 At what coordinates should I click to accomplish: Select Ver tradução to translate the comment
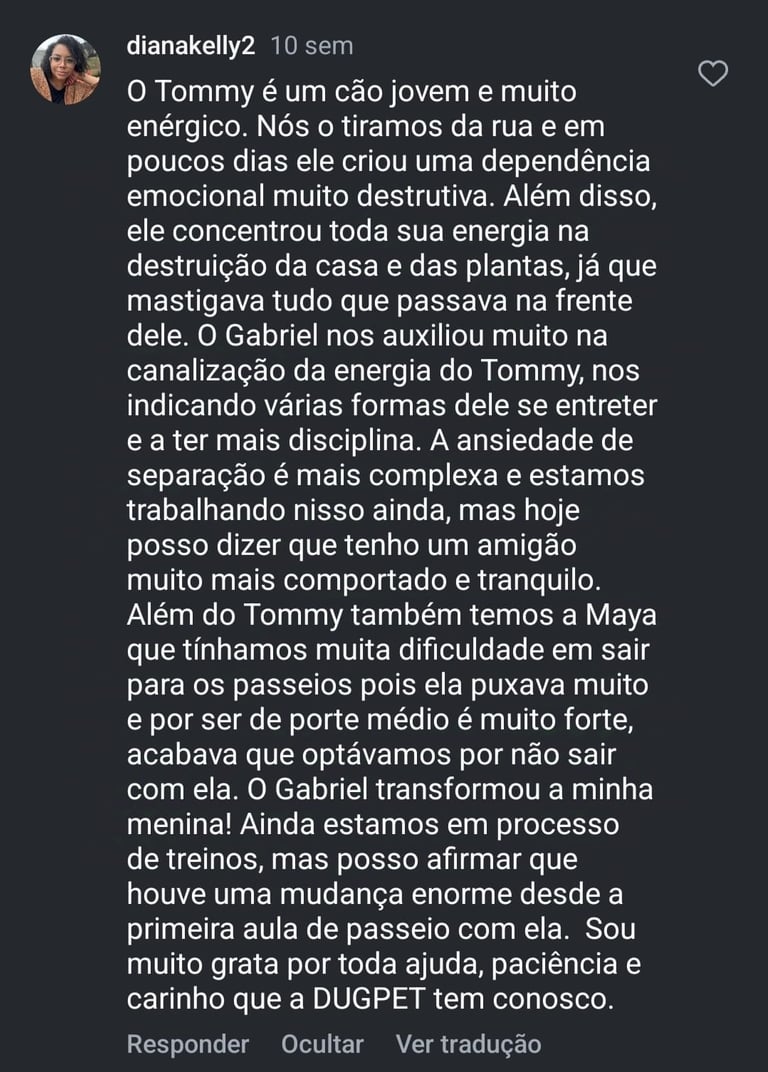coord(468,1044)
